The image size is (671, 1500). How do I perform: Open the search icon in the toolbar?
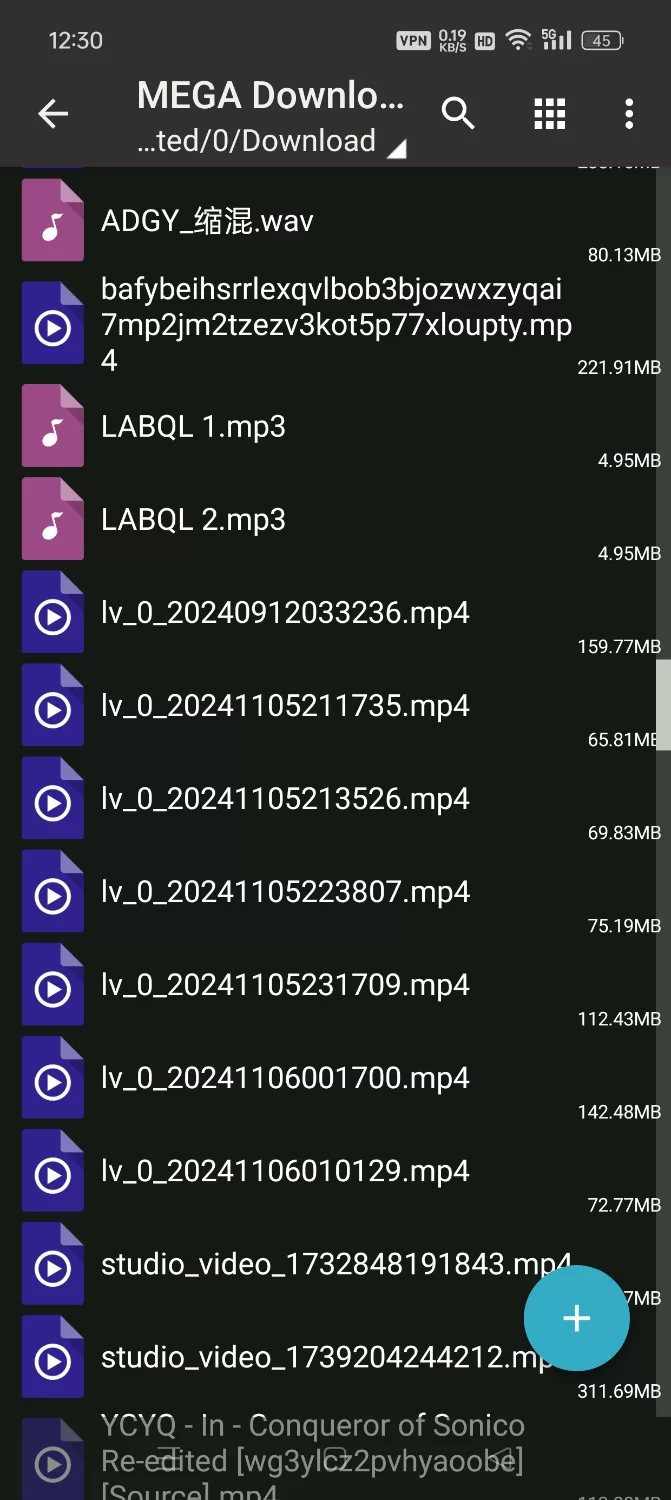pos(458,114)
